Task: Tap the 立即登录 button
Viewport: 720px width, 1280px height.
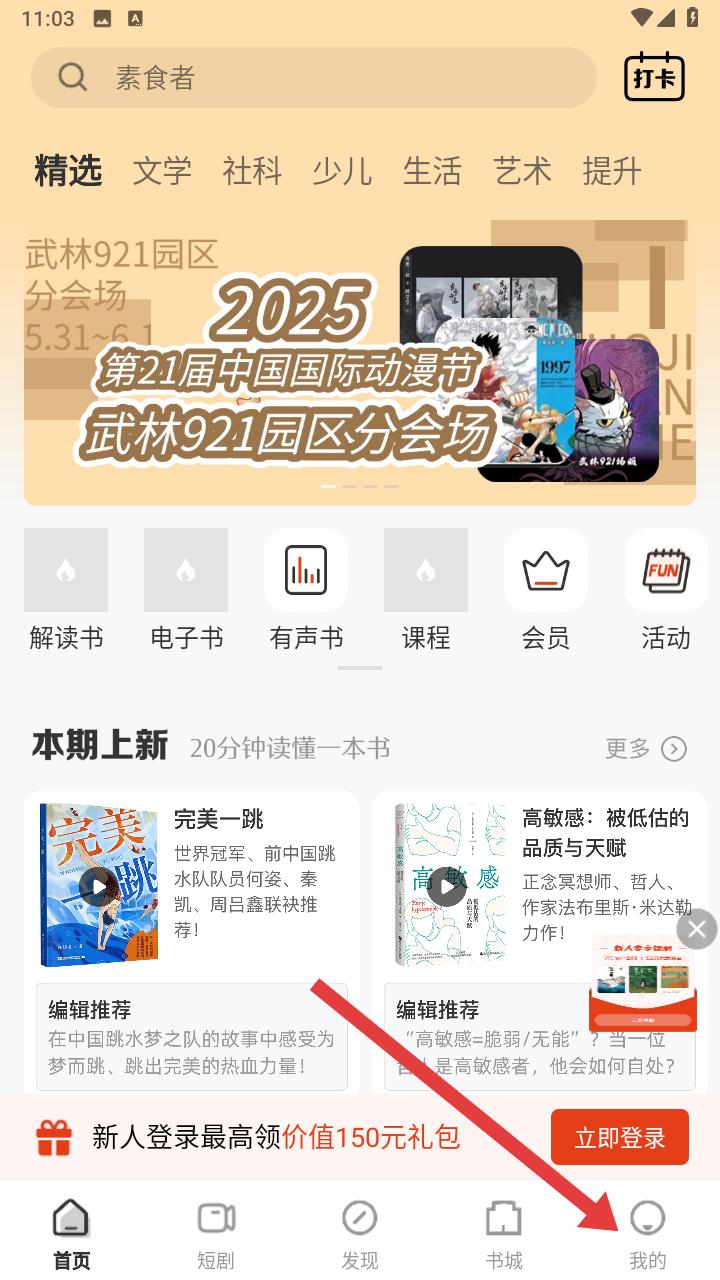Action: [x=619, y=1137]
